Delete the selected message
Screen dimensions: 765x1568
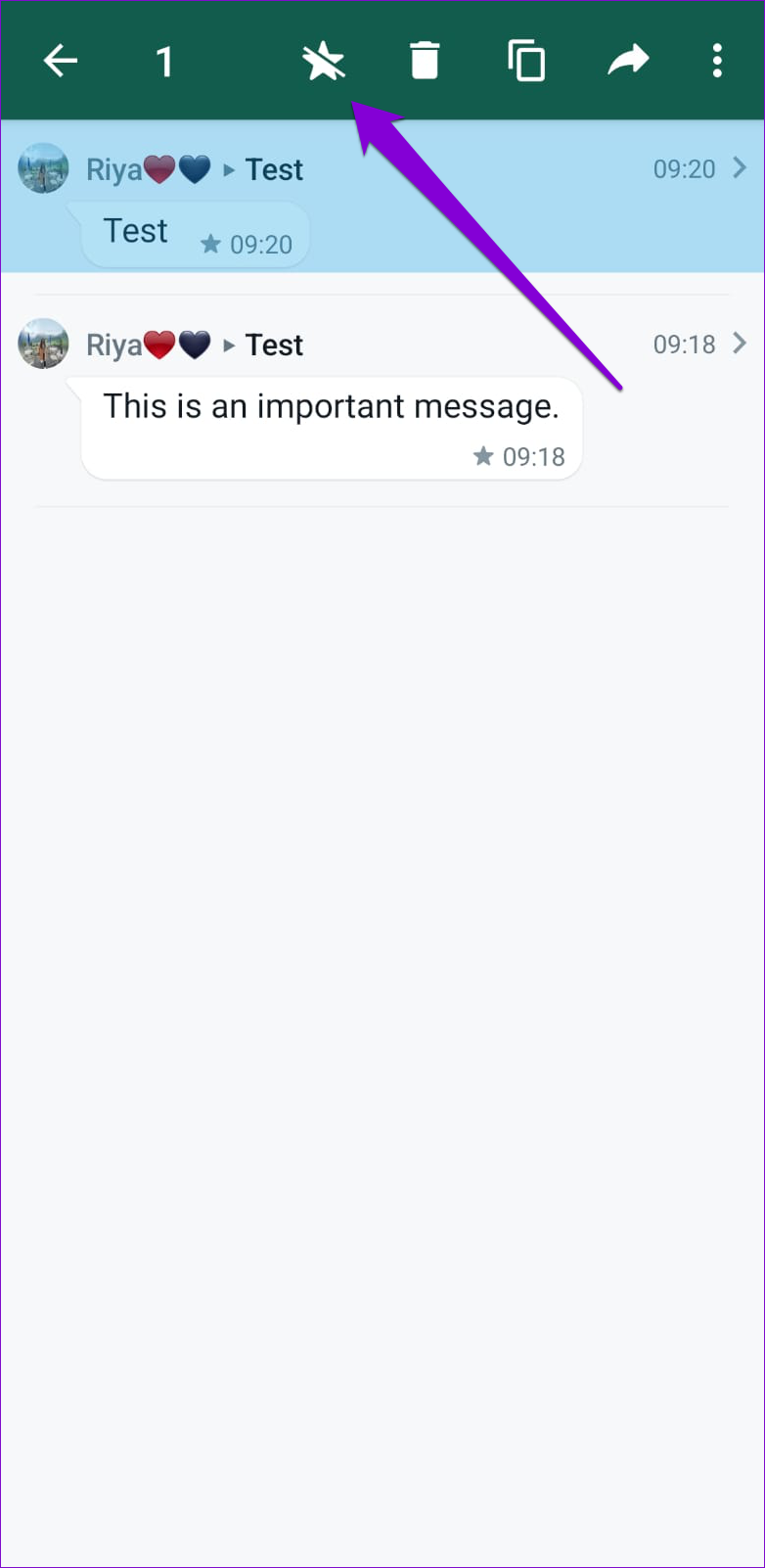tap(425, 62)
